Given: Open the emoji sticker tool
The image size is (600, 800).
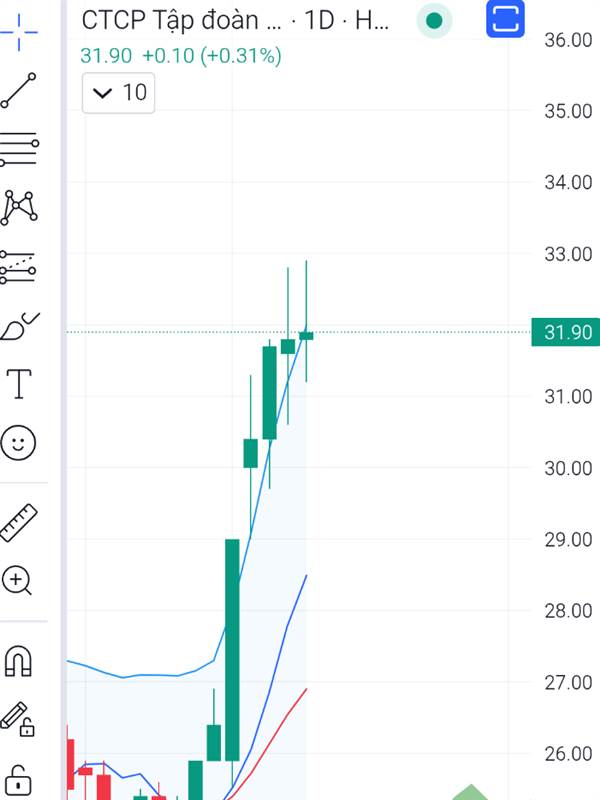Looking at the screenshot, I should pyautogui.click(x=18, y=442).
